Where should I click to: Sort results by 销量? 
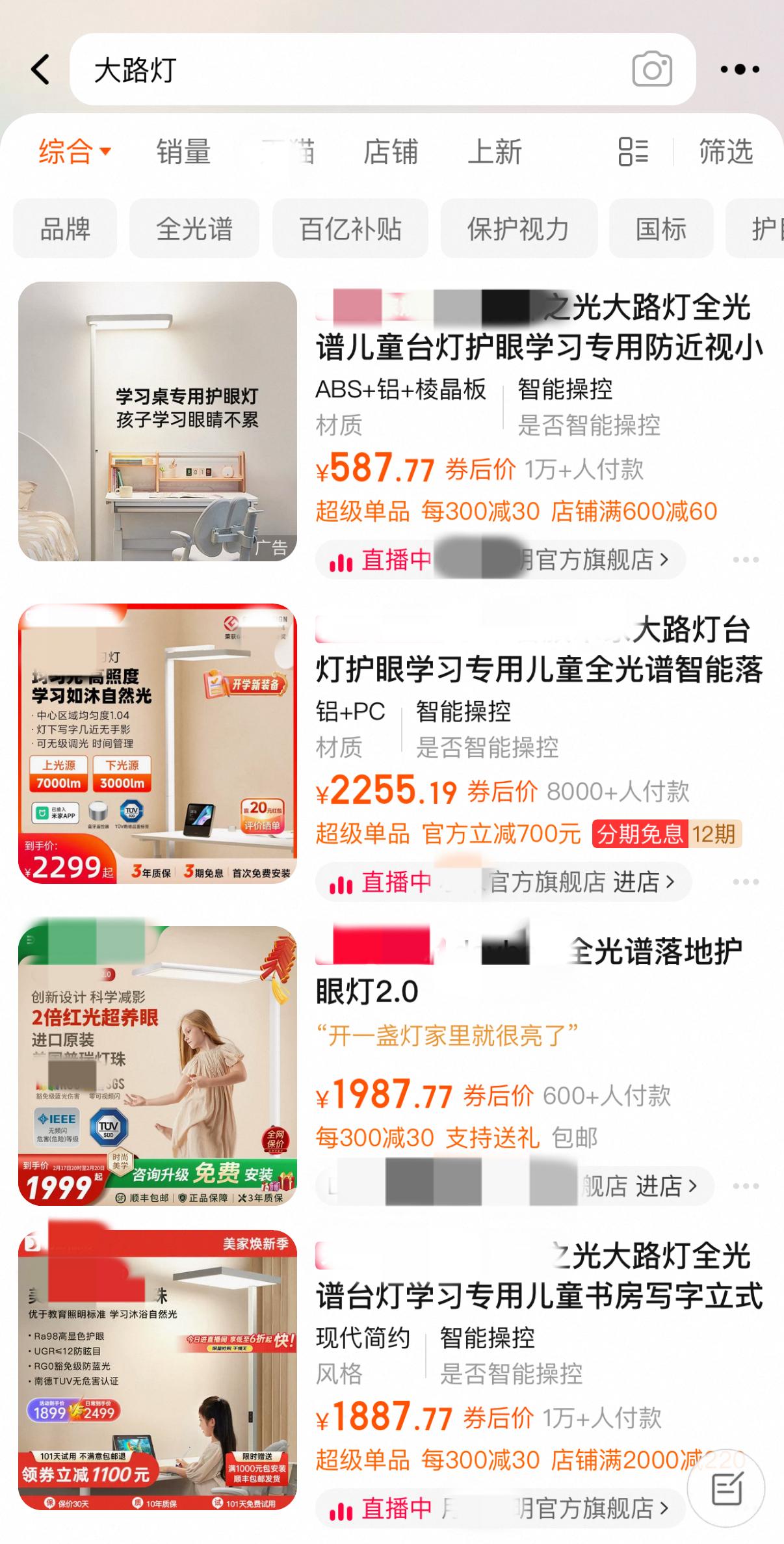tap(183, 152)
